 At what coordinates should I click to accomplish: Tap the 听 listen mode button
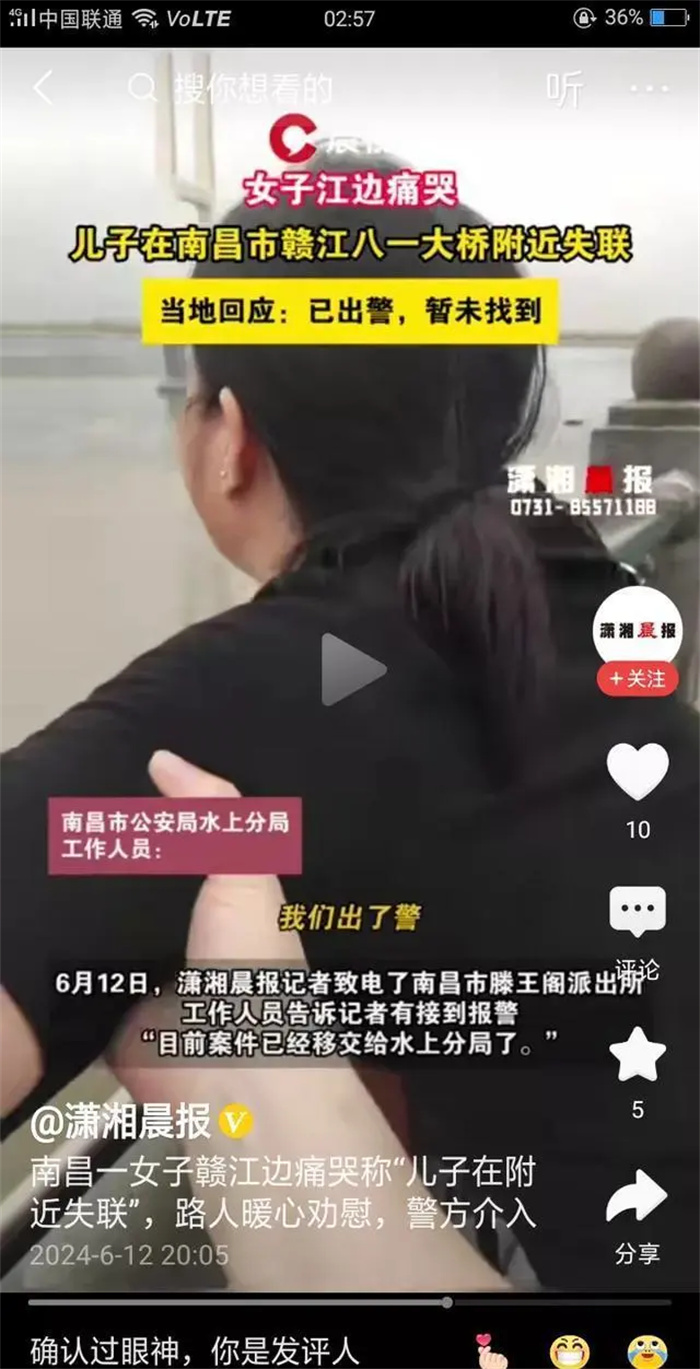click(x=565, y=89)
